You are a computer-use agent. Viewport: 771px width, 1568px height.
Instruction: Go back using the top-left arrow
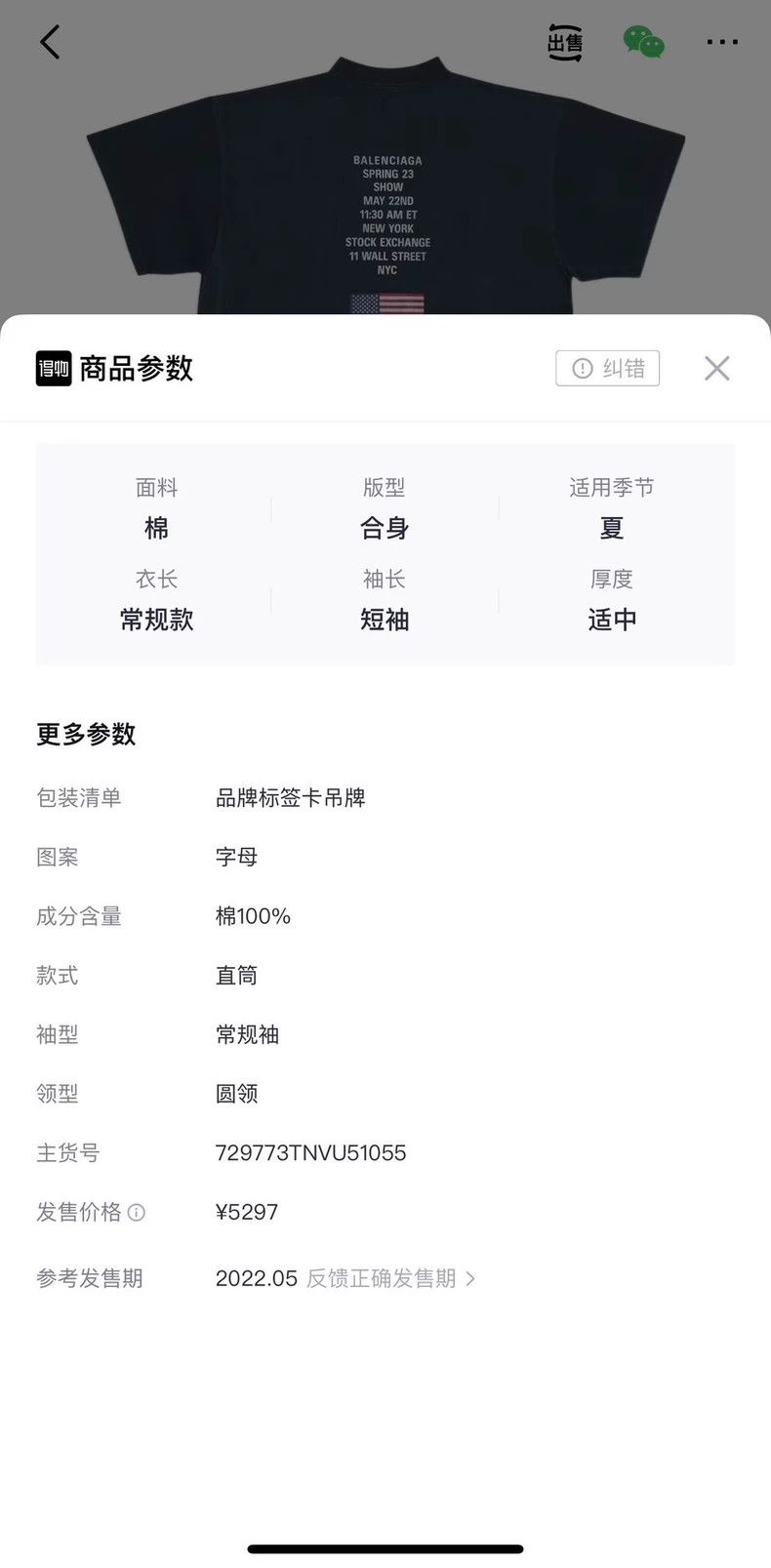(x=50, y=42)
